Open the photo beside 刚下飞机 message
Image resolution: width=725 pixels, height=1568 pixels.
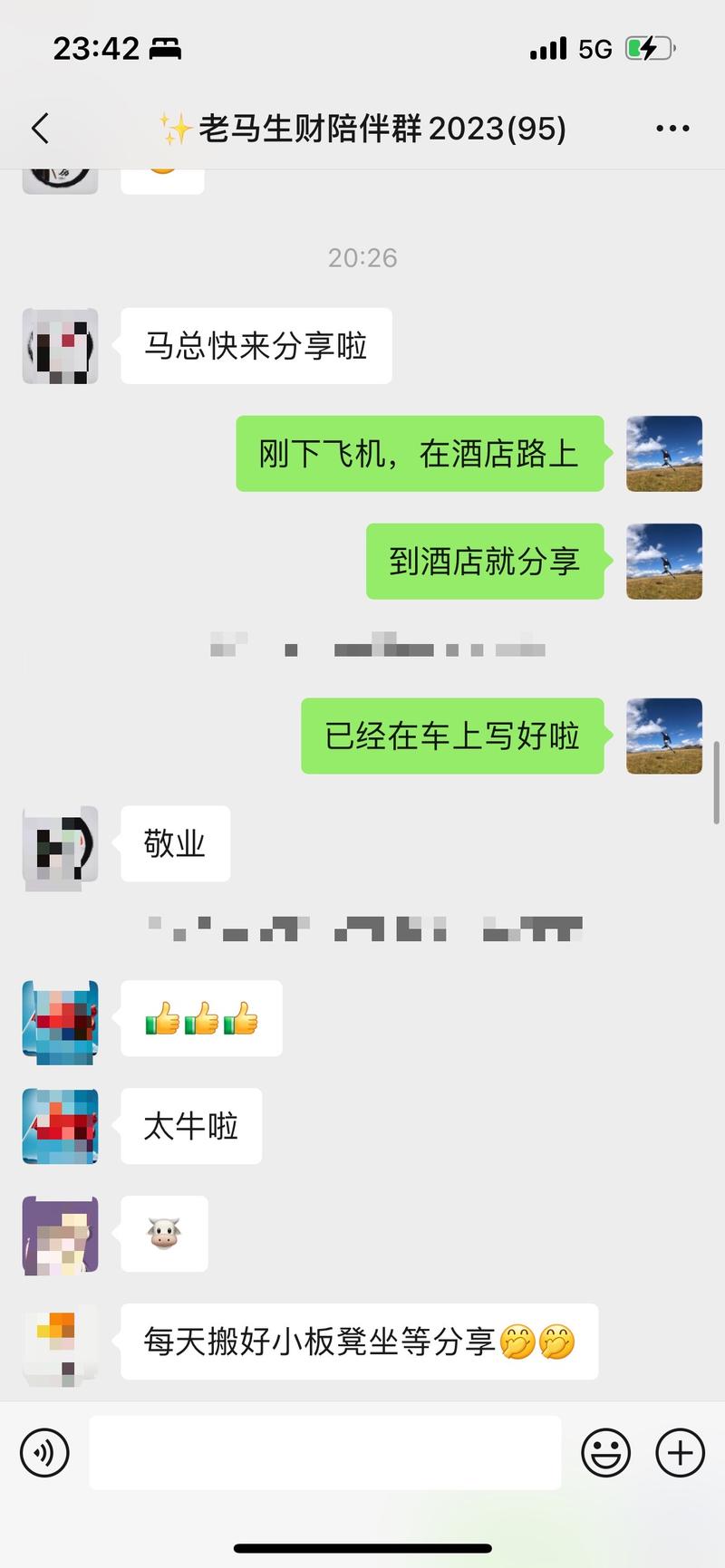coord(663,455)
